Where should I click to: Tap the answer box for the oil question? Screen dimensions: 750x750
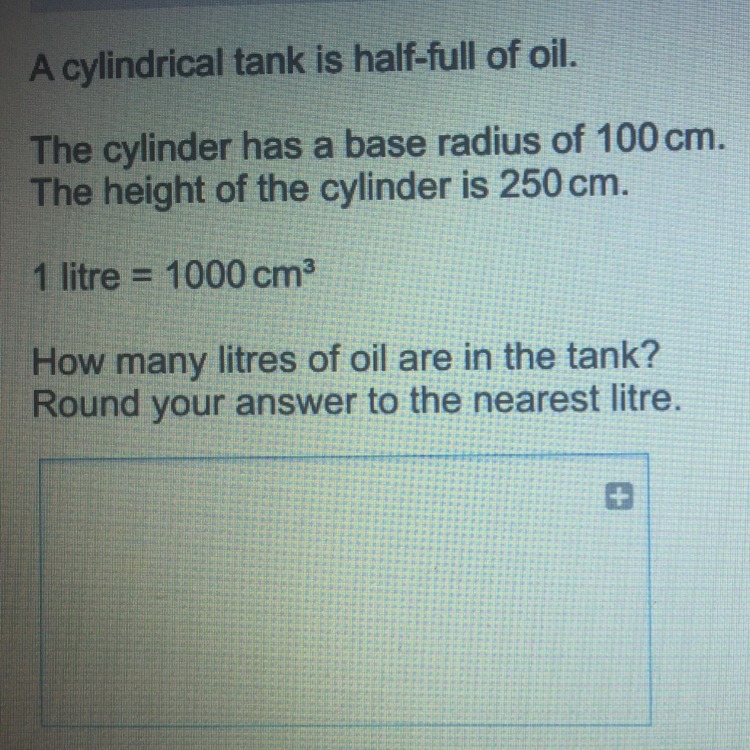coord(345,591)
